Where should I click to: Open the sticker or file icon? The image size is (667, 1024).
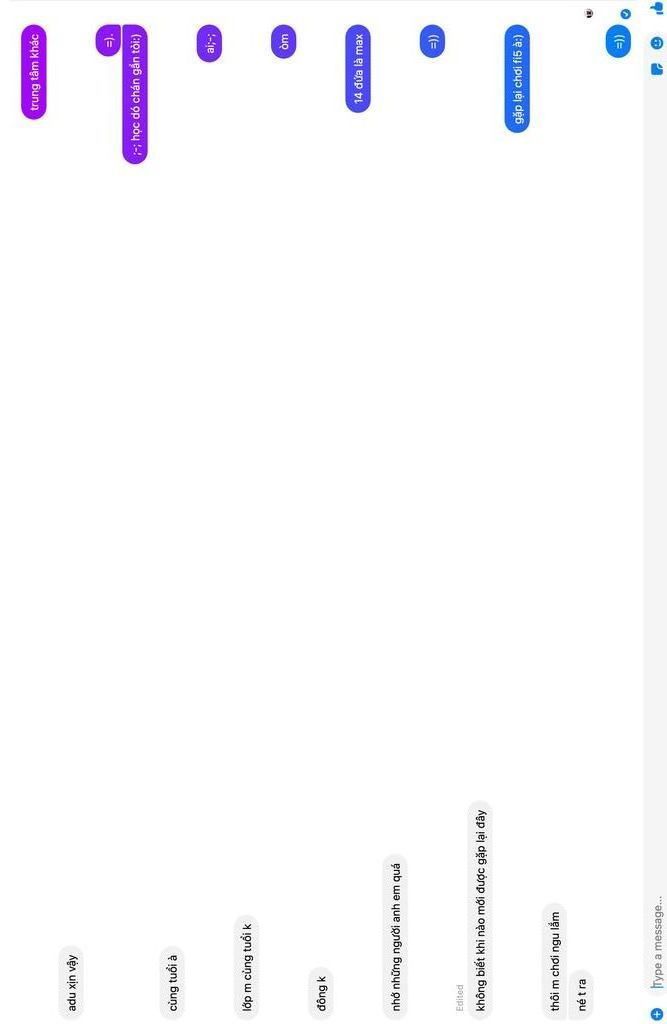pyautogui.click(x=657, y=69)
